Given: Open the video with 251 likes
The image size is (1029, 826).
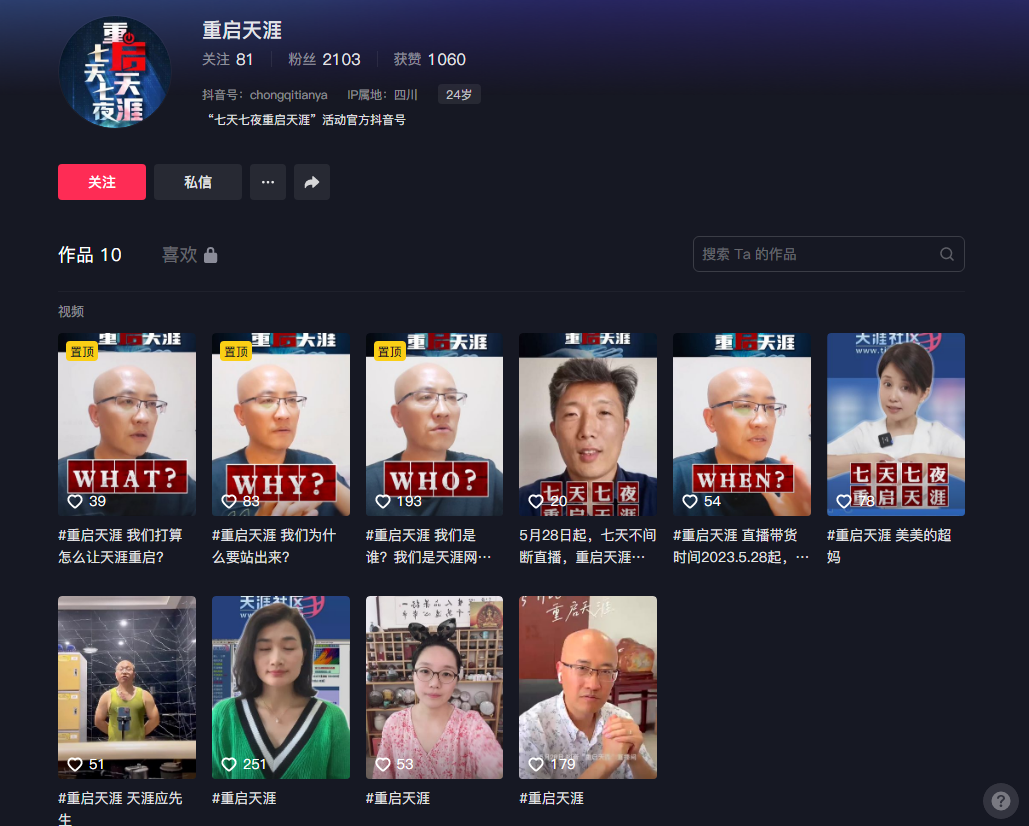Looking at the screenshot, I should tap(280, 687).
